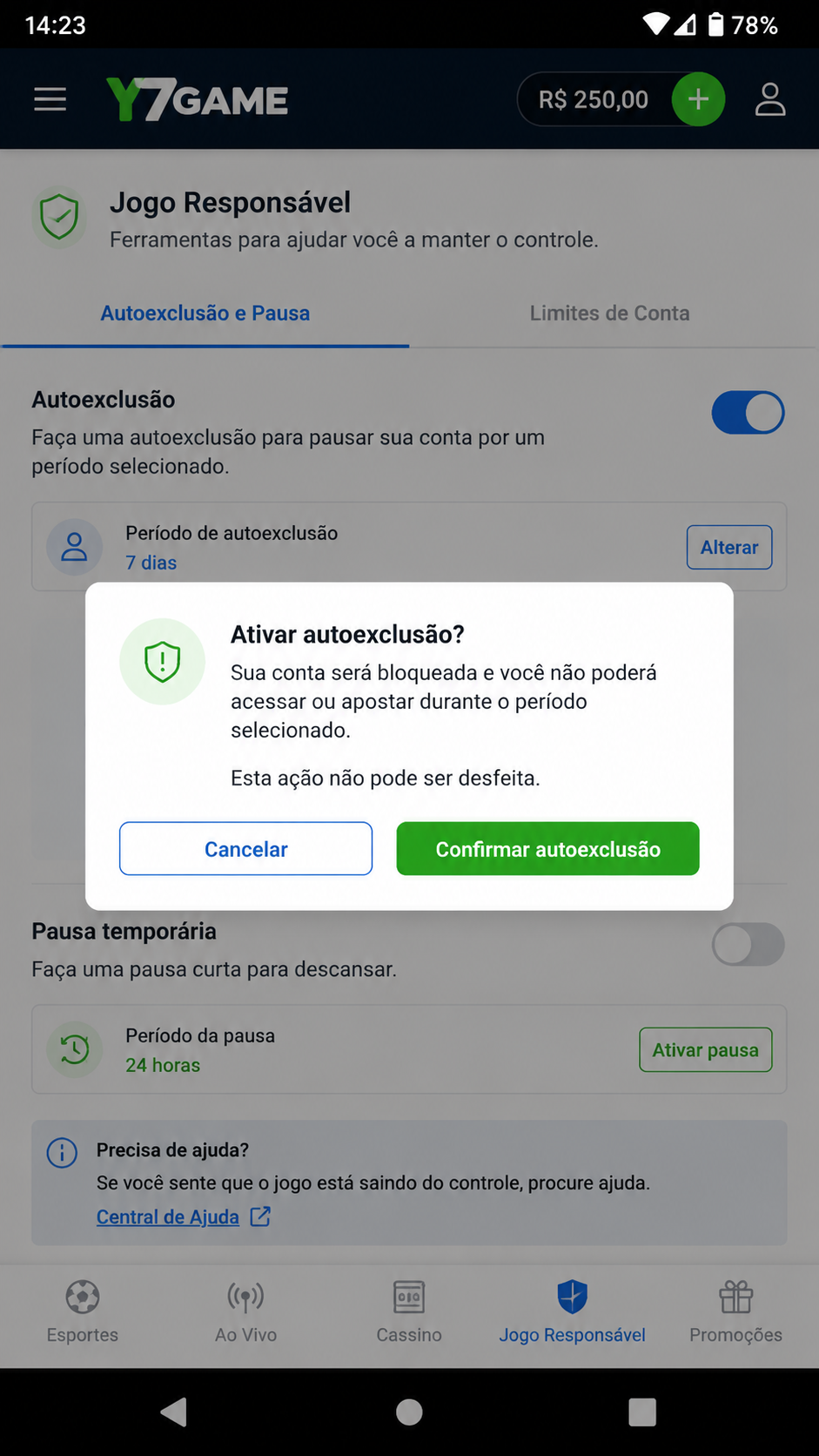819x1456 pixels.
Task: Go to the Esportes tab
Action: [x=82, y=1312]
